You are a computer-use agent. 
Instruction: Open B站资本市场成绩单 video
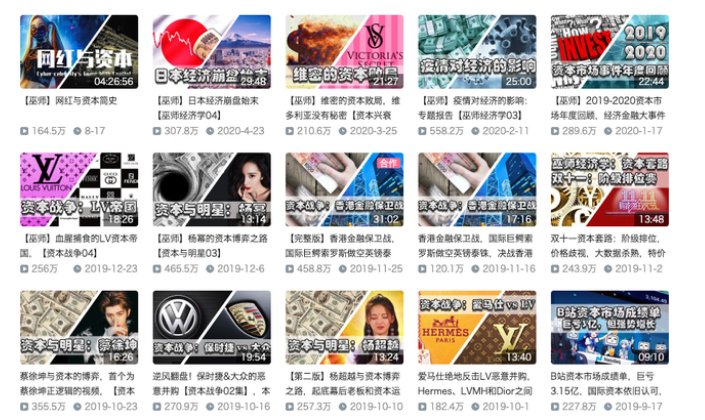click(x=609, y=327)
